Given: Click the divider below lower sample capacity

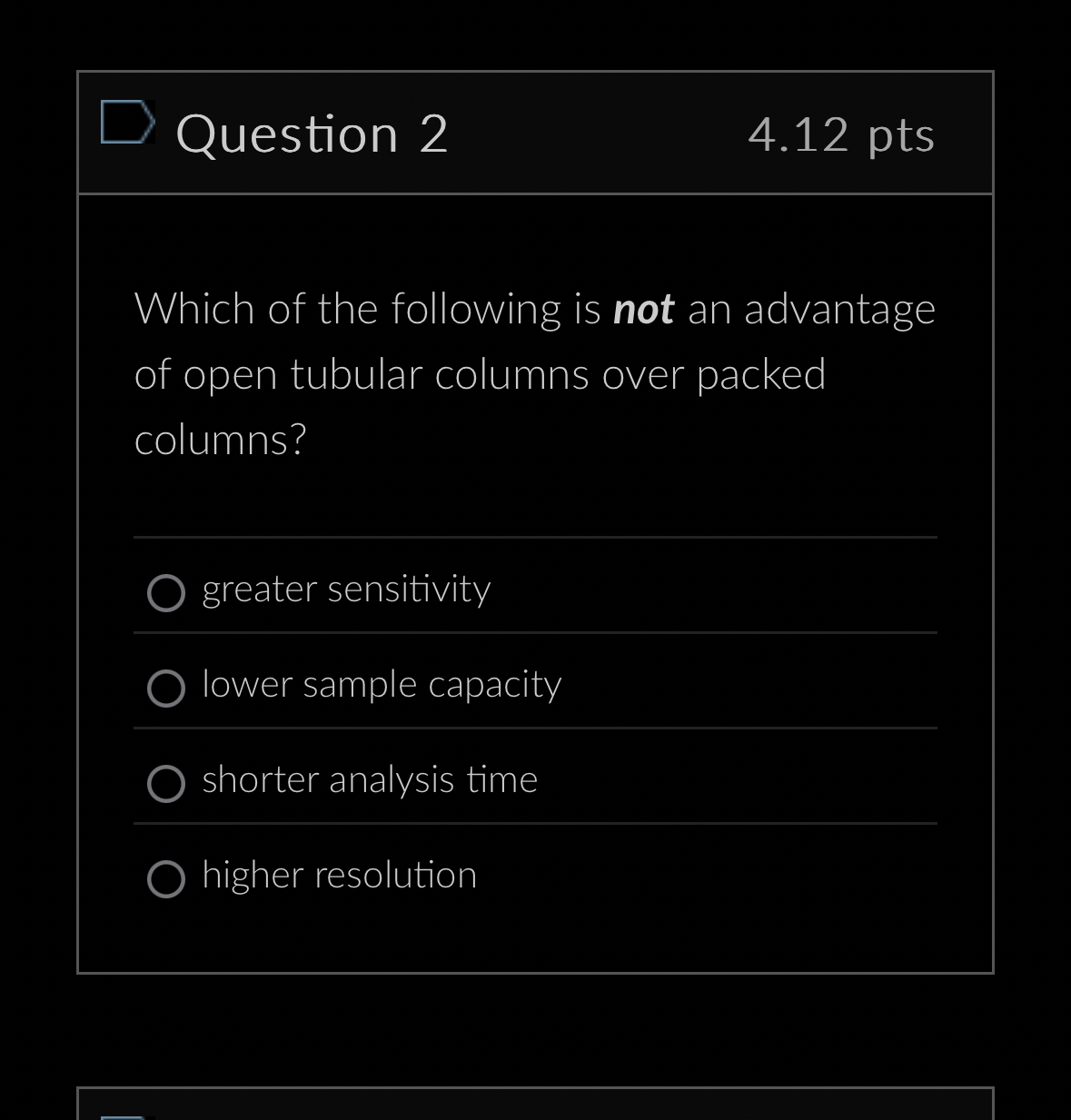Looking at the screenshot, I should point(535,728).
